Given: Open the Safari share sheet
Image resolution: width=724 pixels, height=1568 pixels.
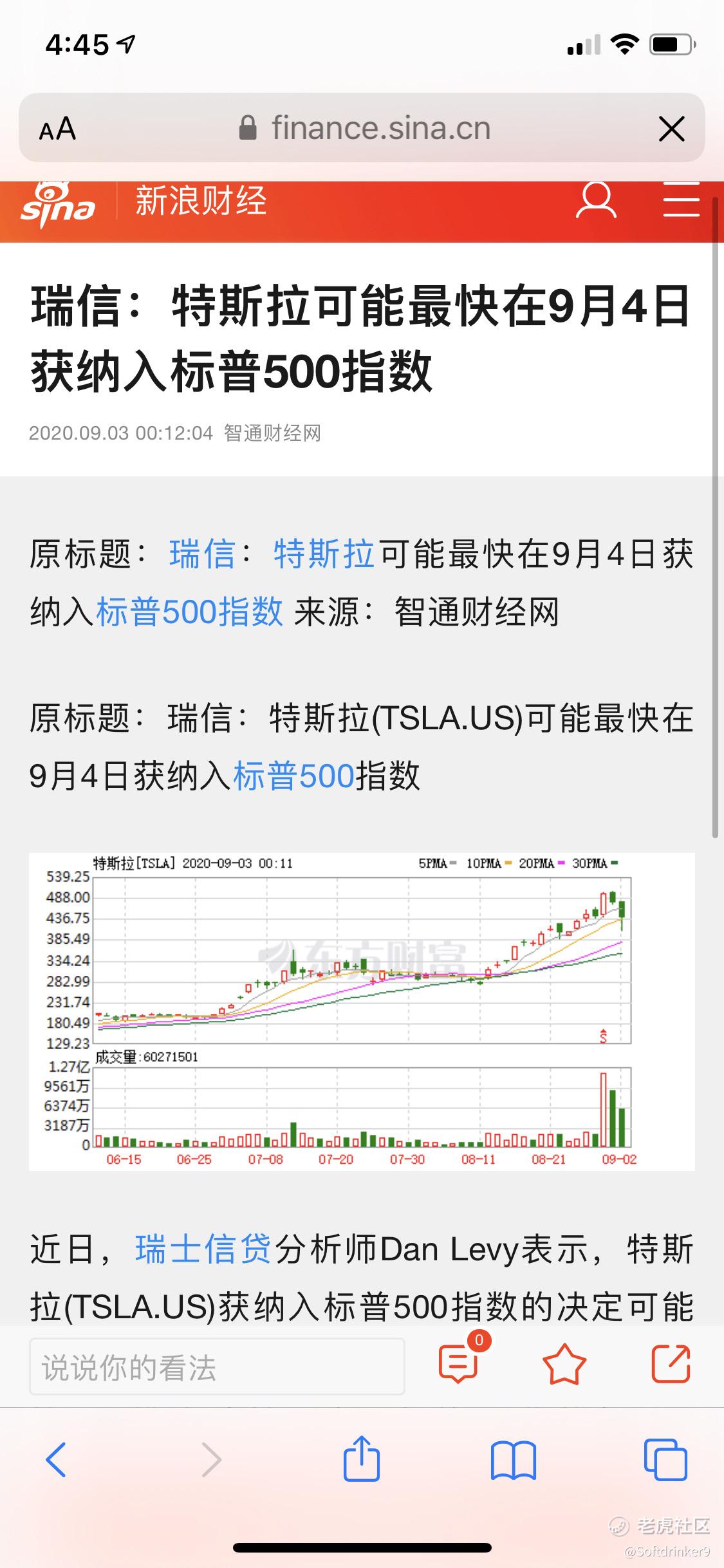Looking at the screenshot, I should coord(362,1460).
